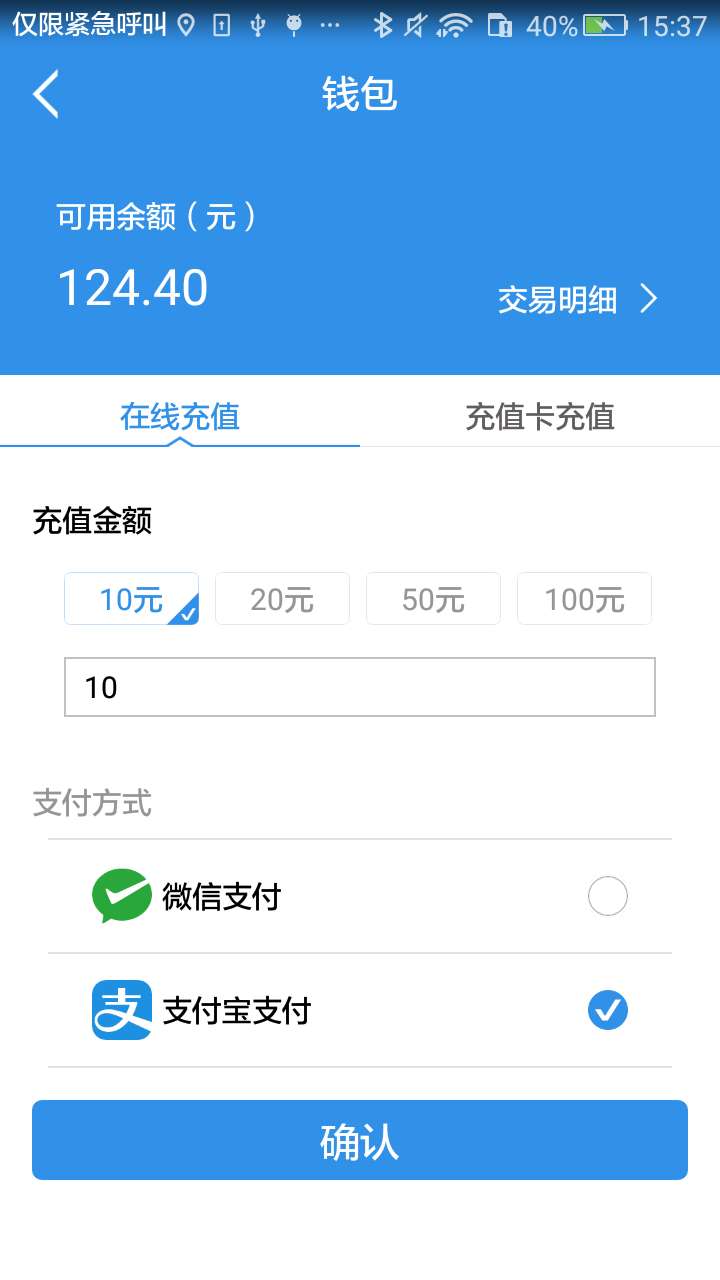The height and width of the screenshot is (1280, 720).
Task: Select 微信支付 as payment method
Action: (x=360, y=896)
